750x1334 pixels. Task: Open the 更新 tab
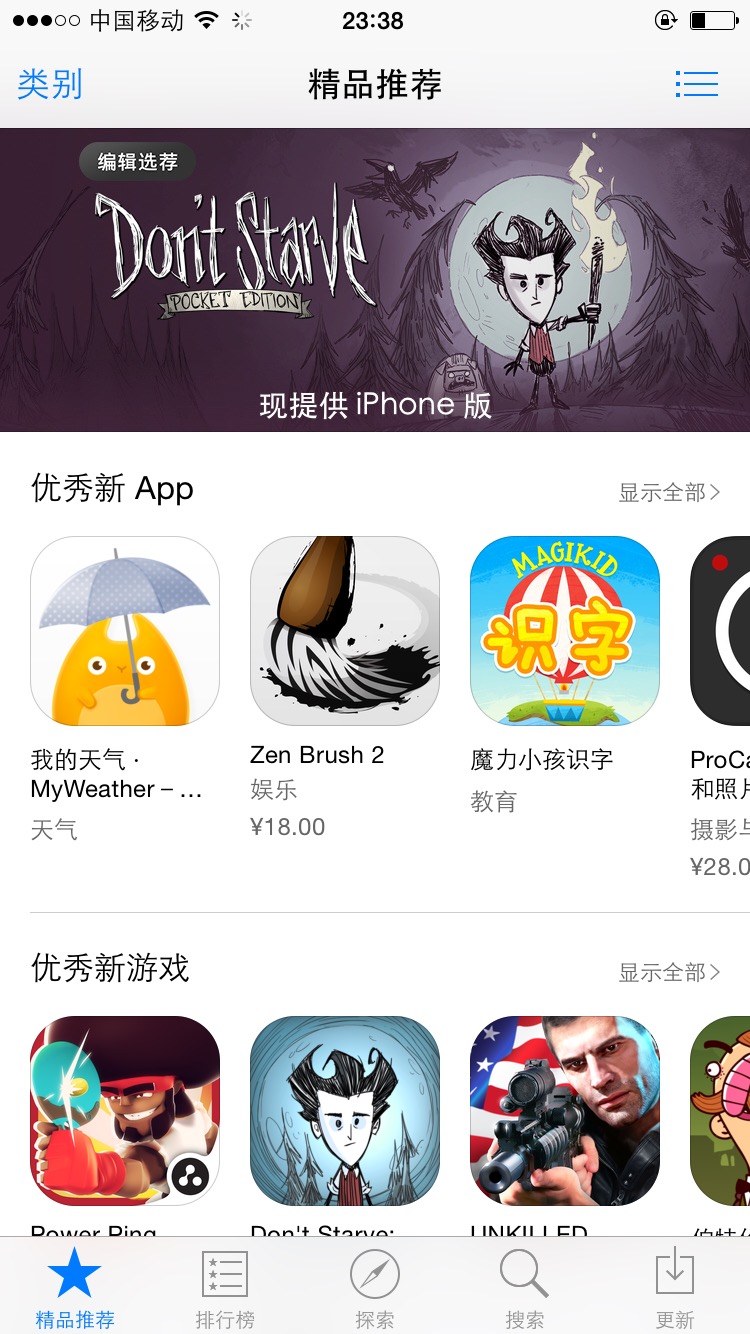point(675,1290)
